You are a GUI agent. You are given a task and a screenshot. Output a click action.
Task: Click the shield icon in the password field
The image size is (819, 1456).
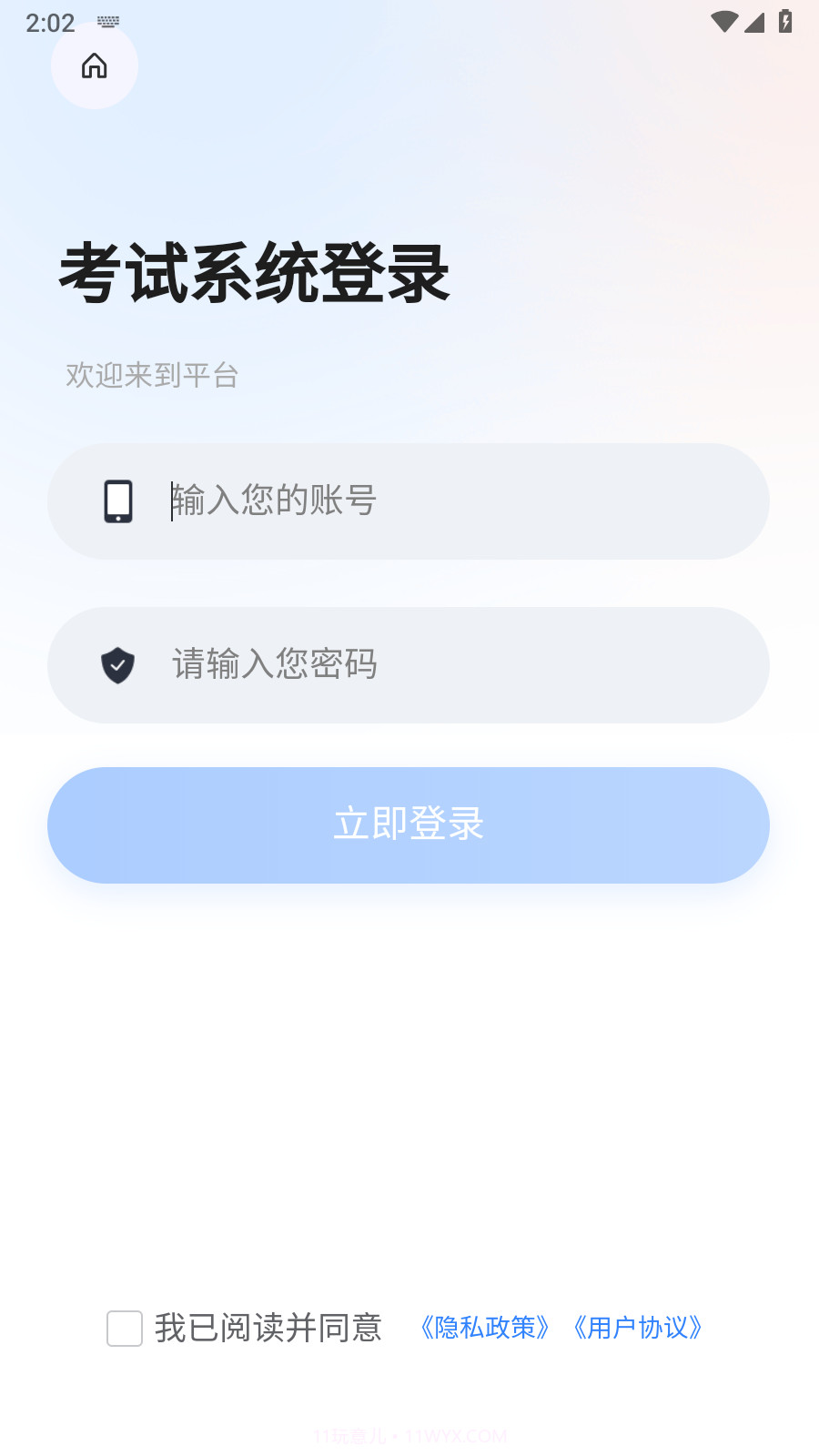tap(117, 665)
